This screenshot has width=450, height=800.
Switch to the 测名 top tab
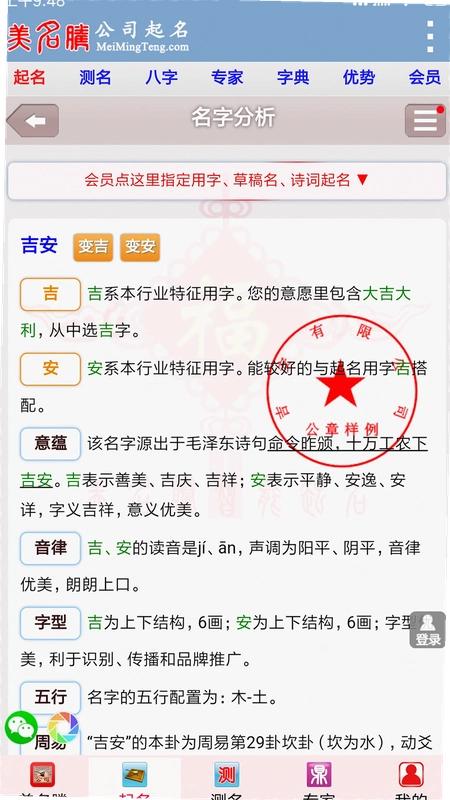[x=95, y=78]
